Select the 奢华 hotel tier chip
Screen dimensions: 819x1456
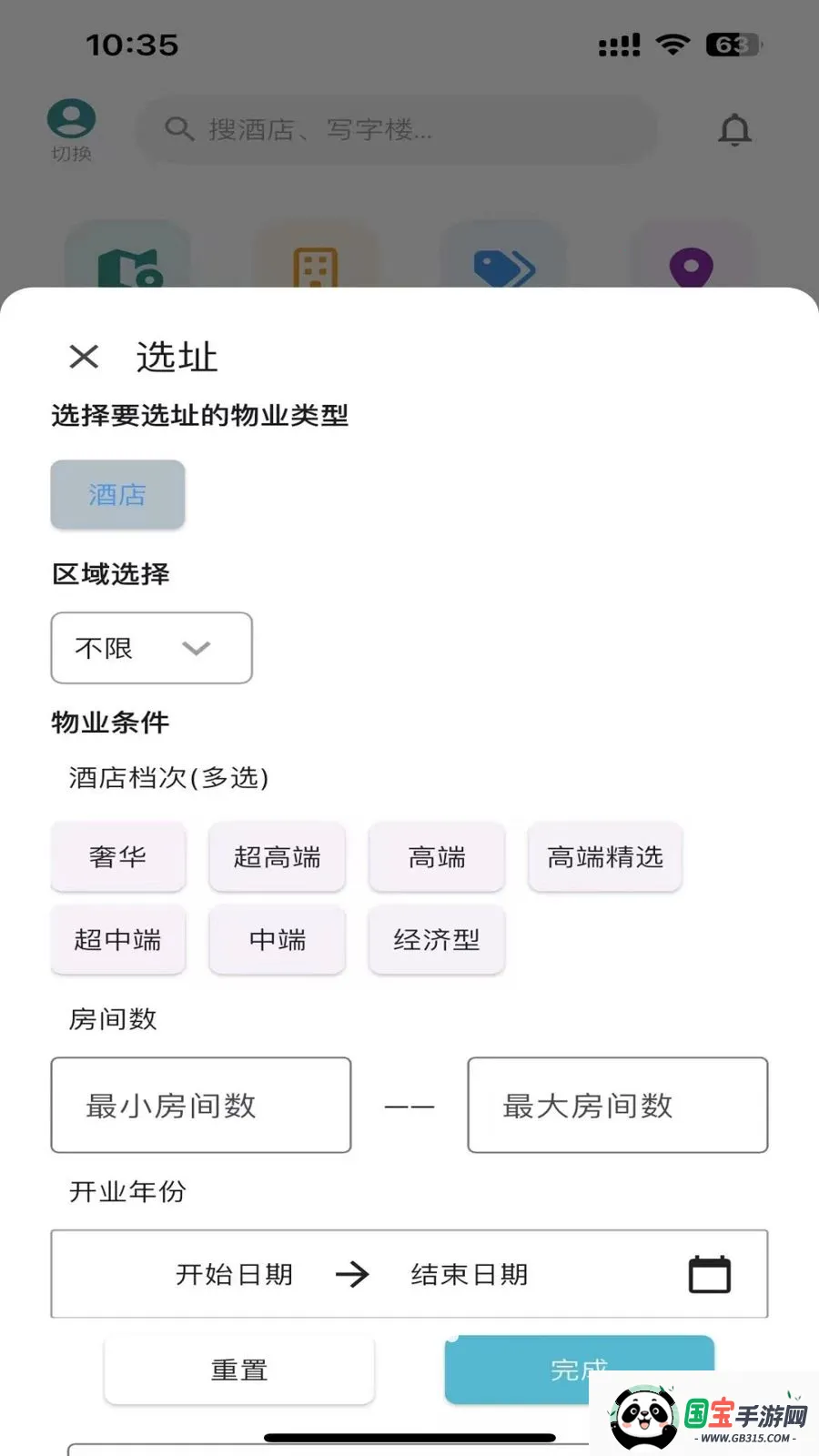(117, 857)
